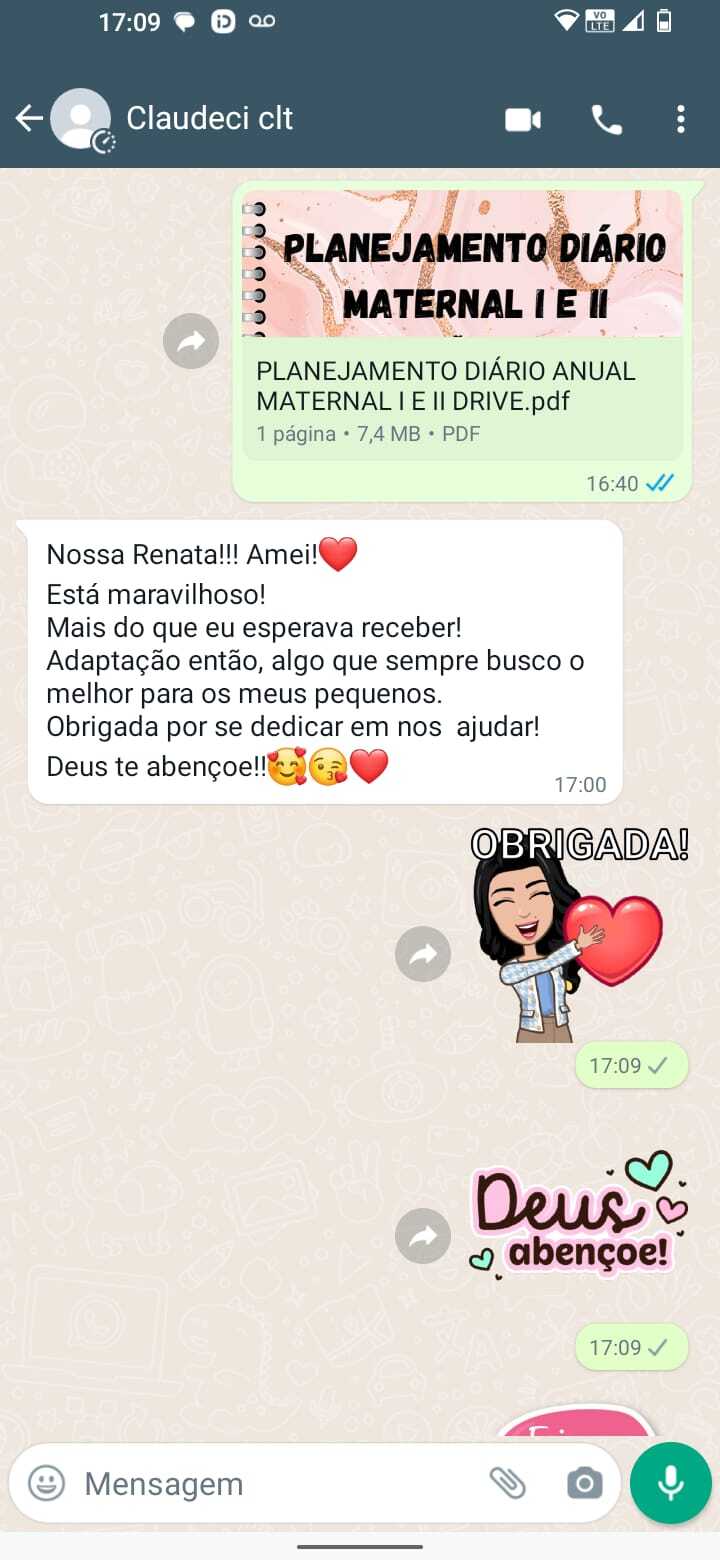Open the overflow menu

click(680, 120)
